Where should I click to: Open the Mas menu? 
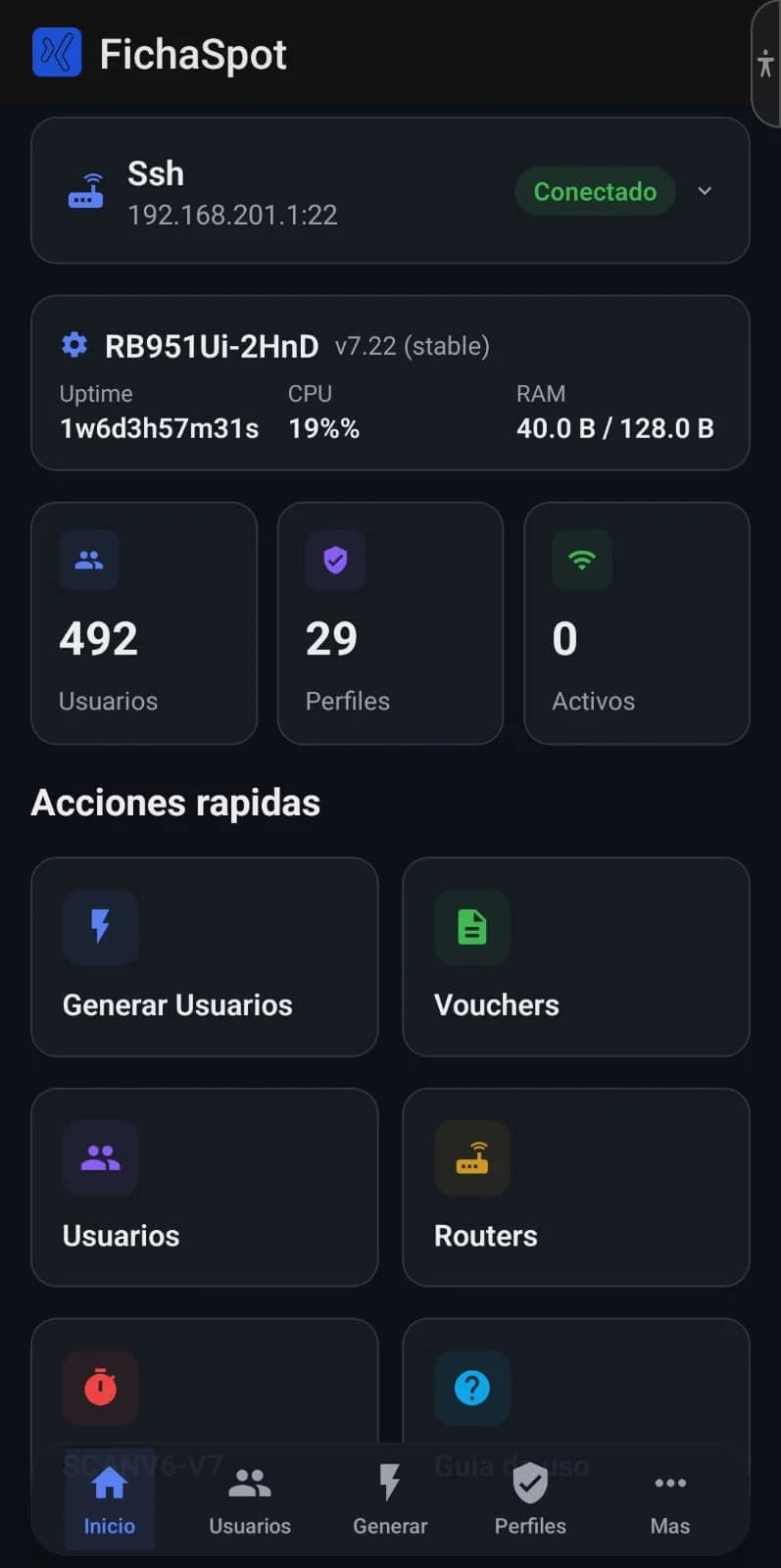670,1499
